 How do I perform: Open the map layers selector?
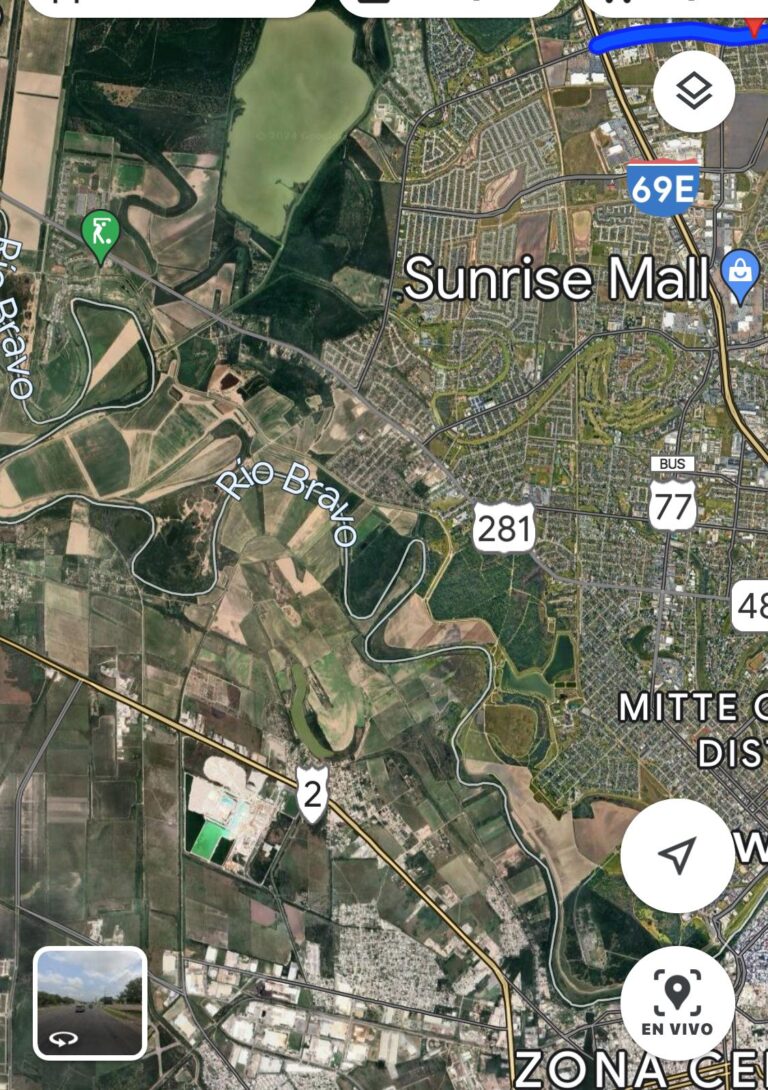pos(694,92)
